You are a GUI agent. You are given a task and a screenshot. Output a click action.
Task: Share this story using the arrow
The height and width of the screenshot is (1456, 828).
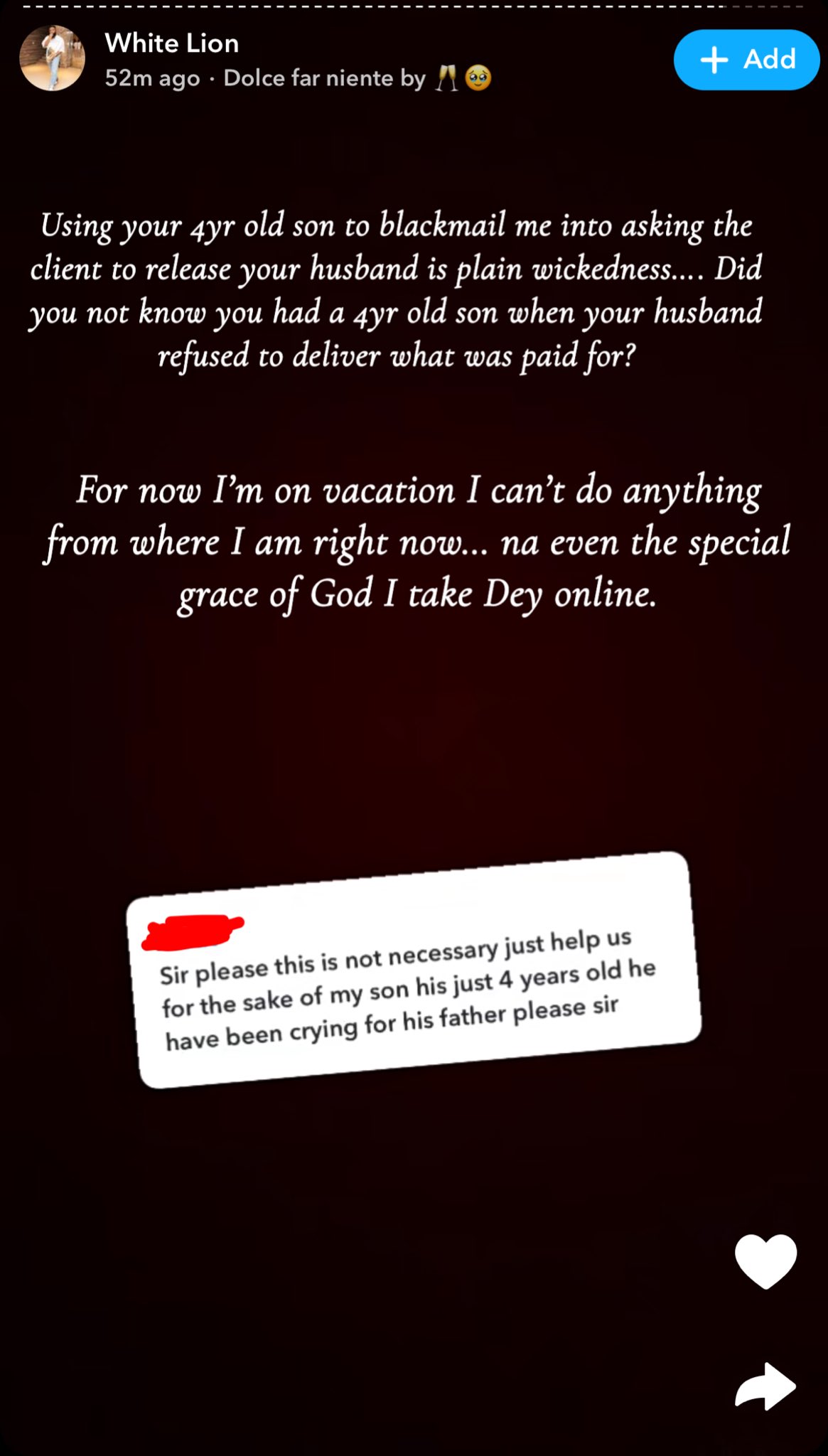[x=765, y=1386]
